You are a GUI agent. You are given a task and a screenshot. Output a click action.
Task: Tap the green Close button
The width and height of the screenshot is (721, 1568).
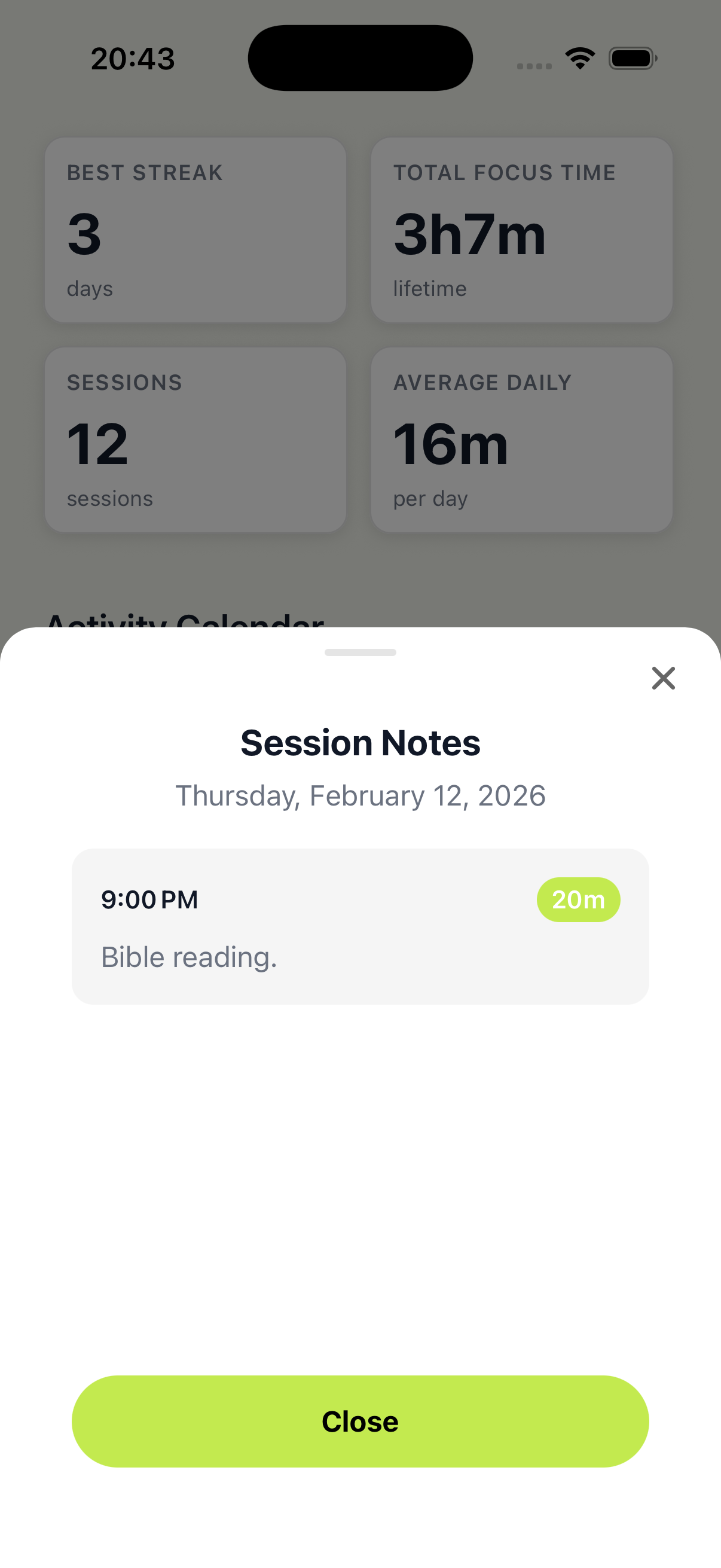point(360,1421)
